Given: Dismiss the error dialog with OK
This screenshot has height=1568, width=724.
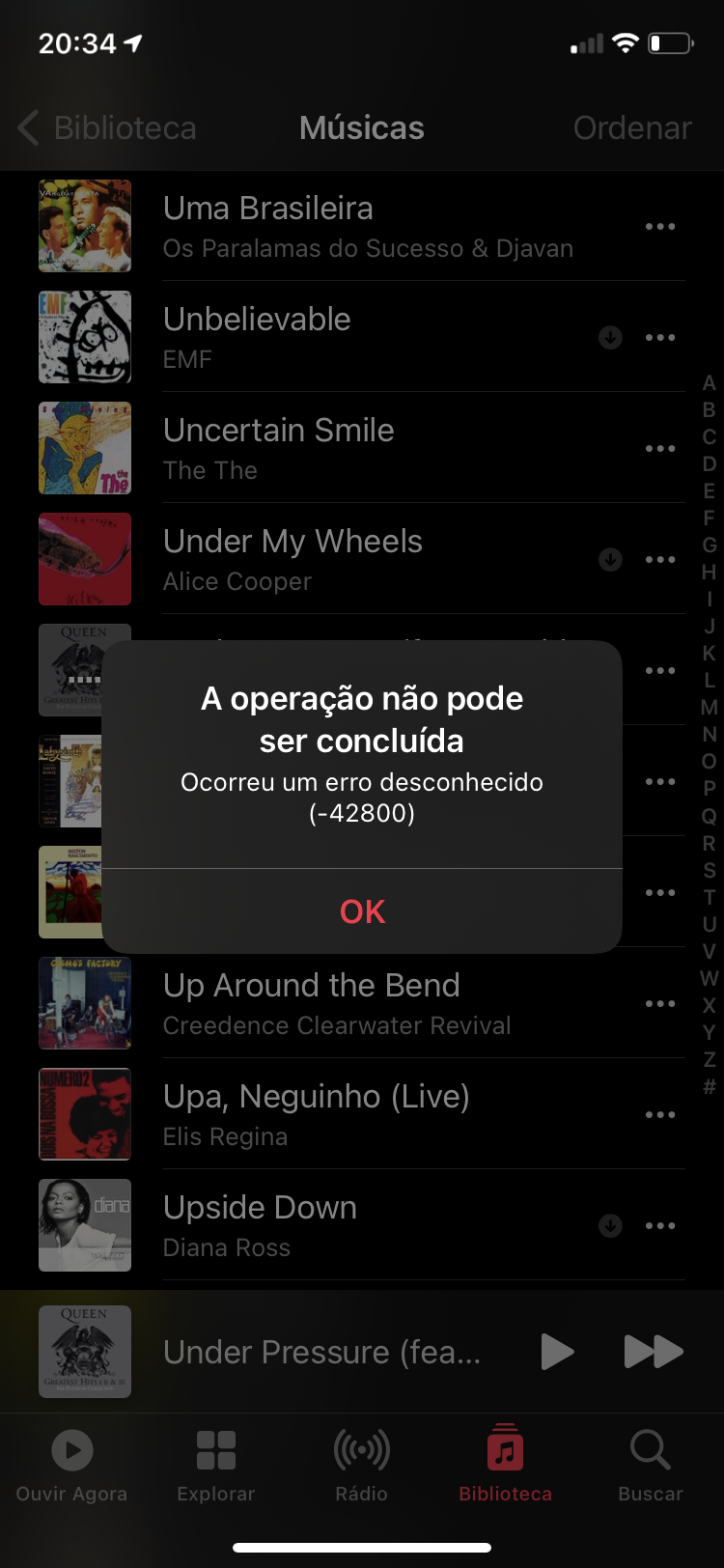Looking at the screenshot, I should (362, 910).
